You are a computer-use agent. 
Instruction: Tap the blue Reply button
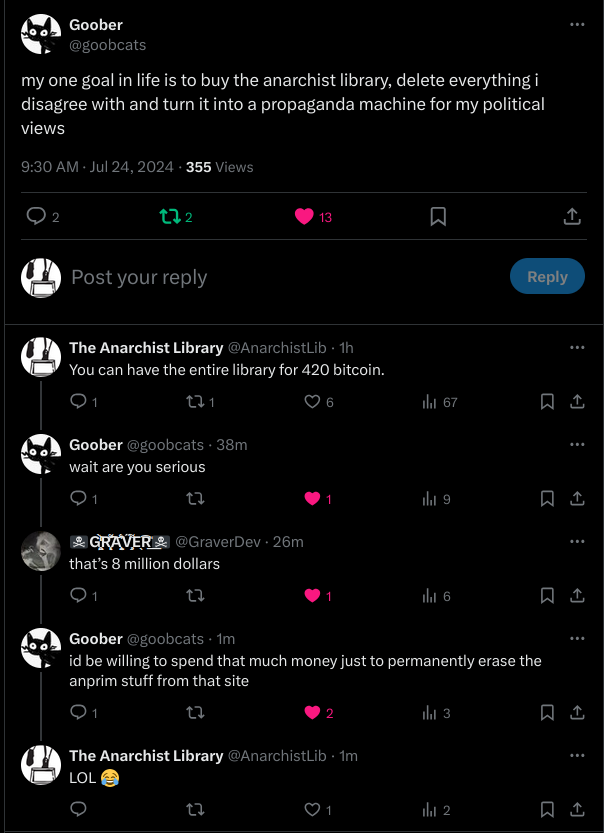click(547, 277)
